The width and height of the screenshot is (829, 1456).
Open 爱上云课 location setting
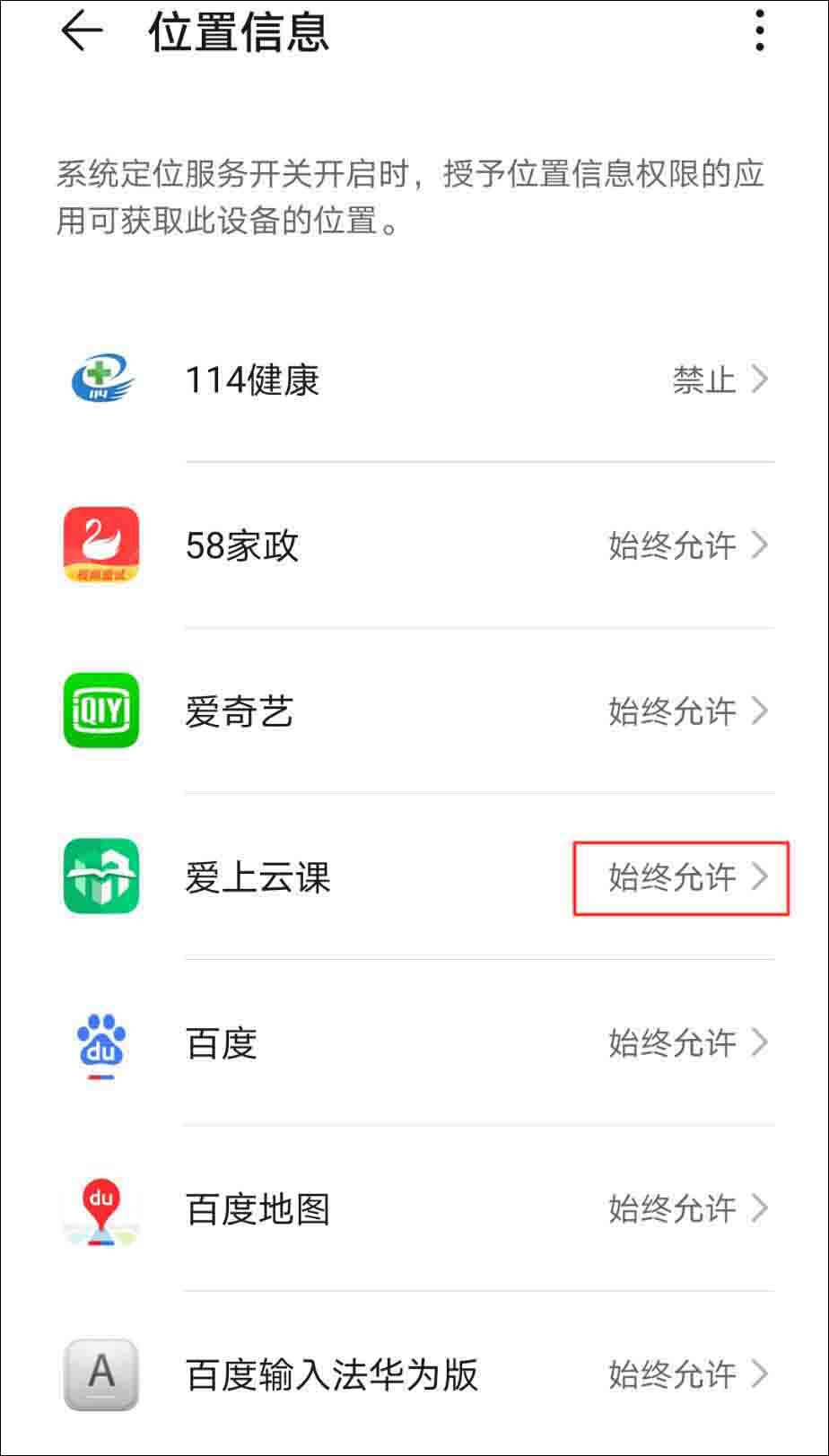(x=682, y=877)
